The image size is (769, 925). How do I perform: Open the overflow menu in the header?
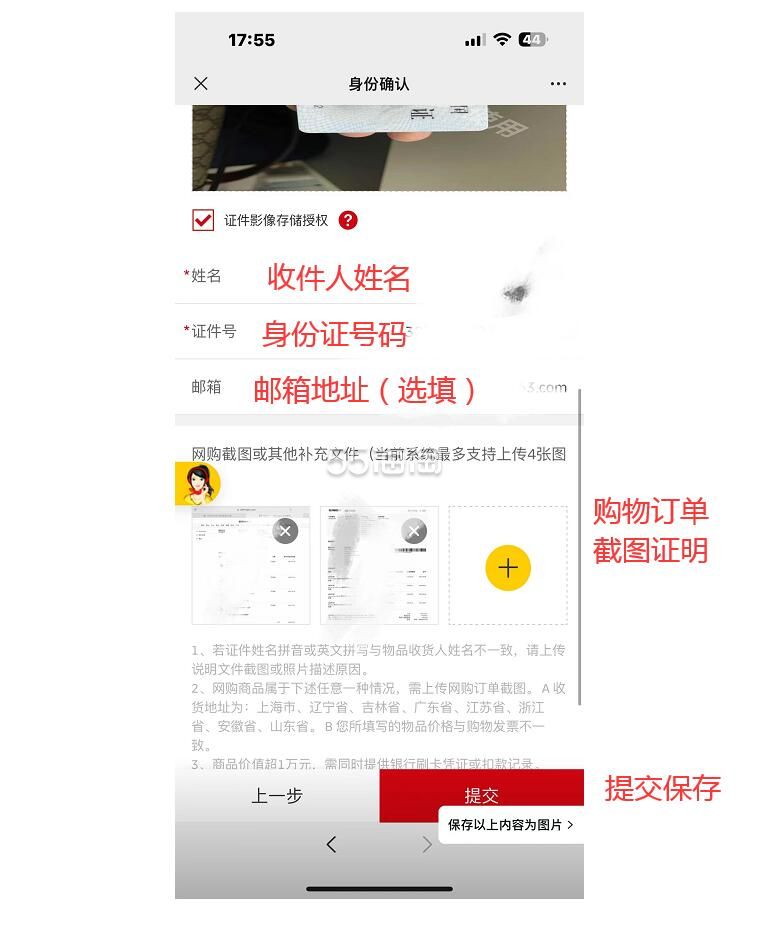click(558, 84)
